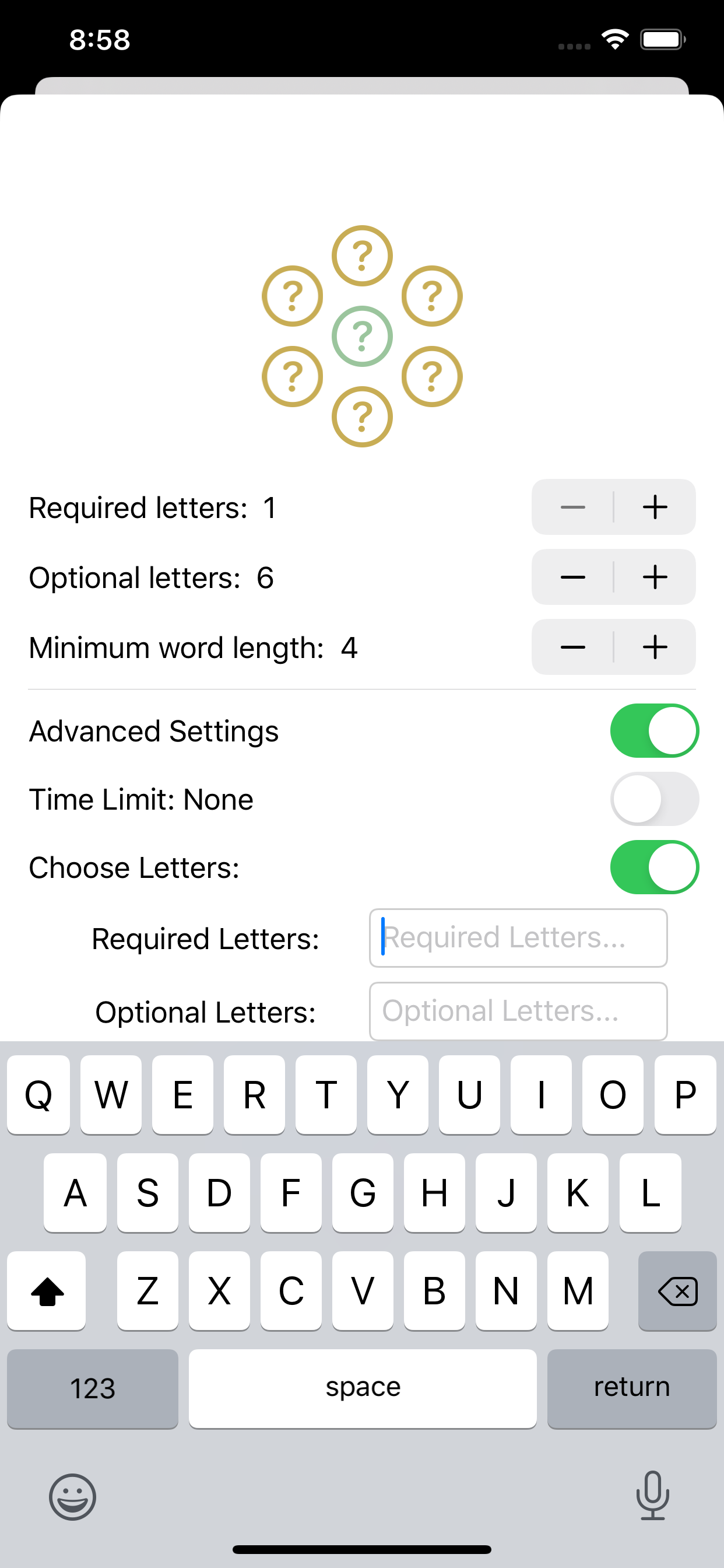Increase the optional letters count

[655, 577]
